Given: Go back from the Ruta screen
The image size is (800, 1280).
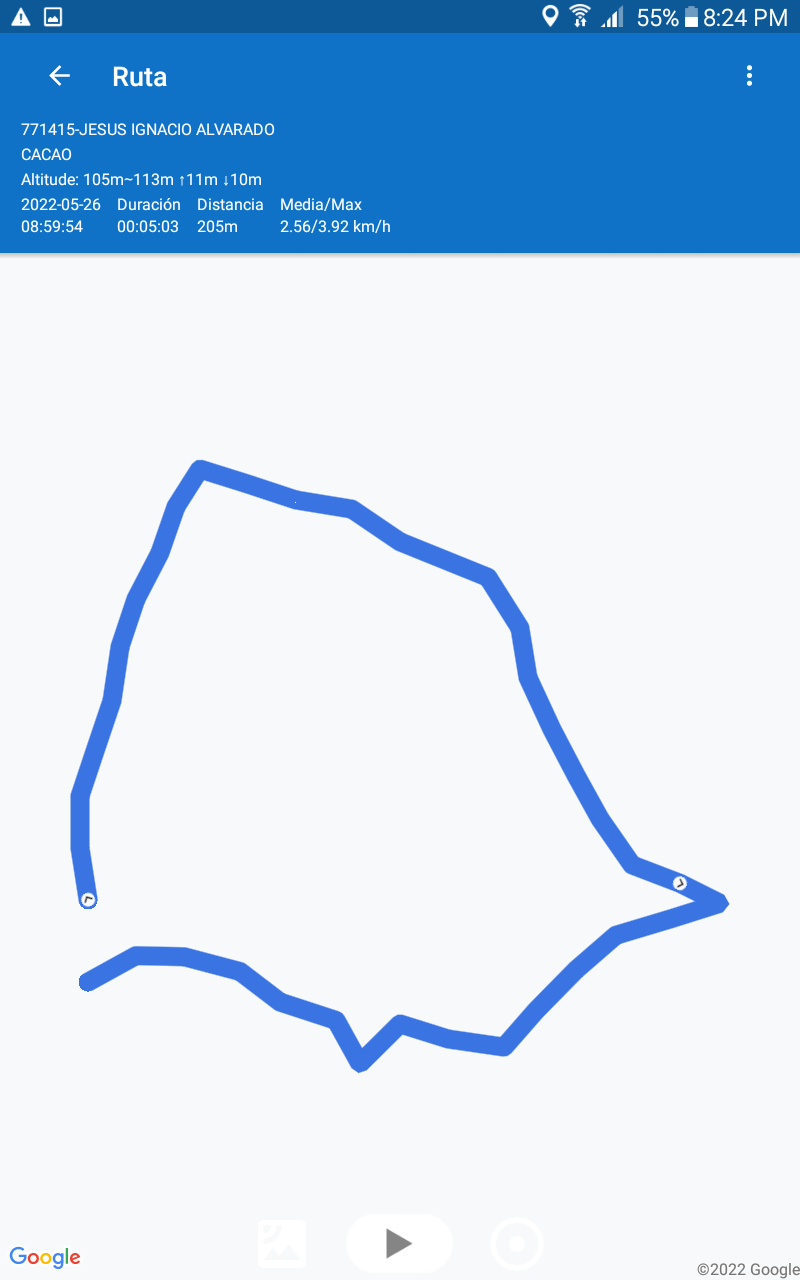Looking at the screenshot, I should click(60, 76).
